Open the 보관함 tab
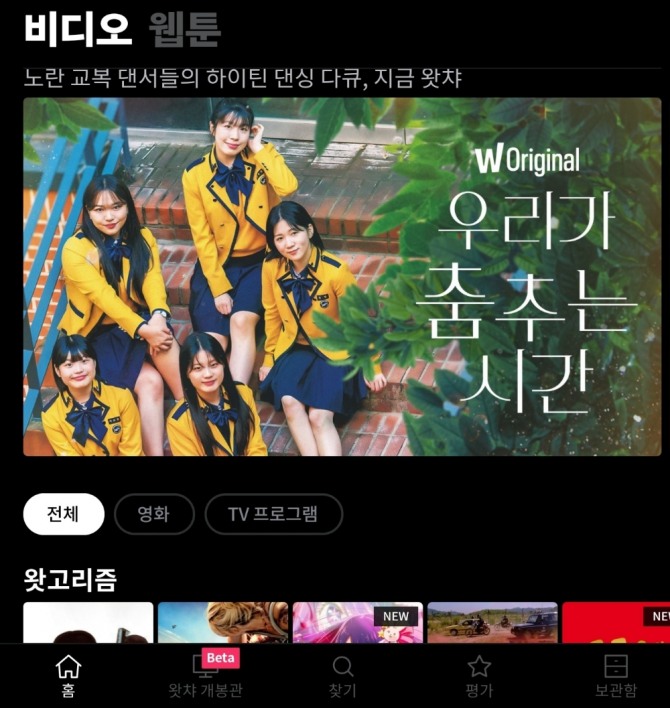This screenshot has height=708, width=670. 615,676
